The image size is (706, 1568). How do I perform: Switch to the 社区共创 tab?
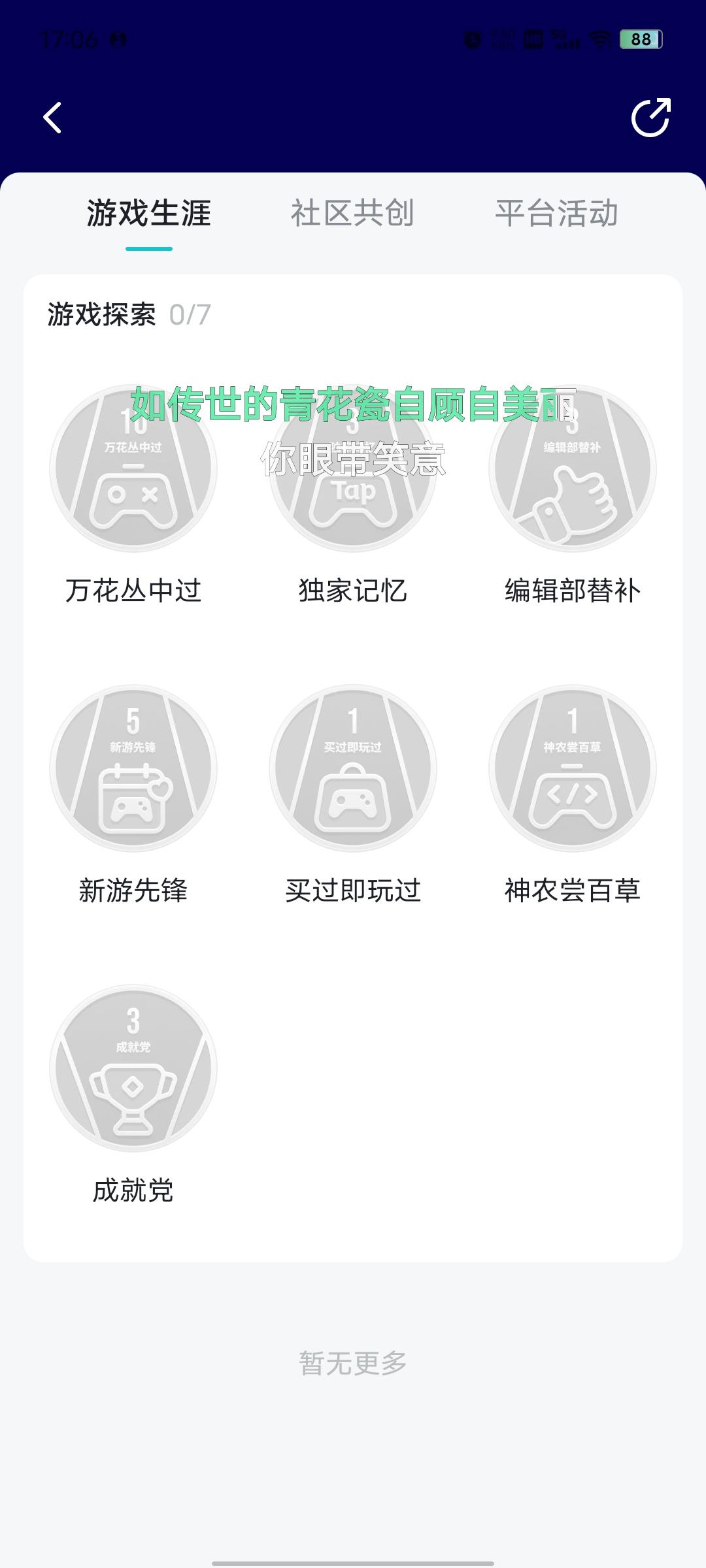point(352,214)
